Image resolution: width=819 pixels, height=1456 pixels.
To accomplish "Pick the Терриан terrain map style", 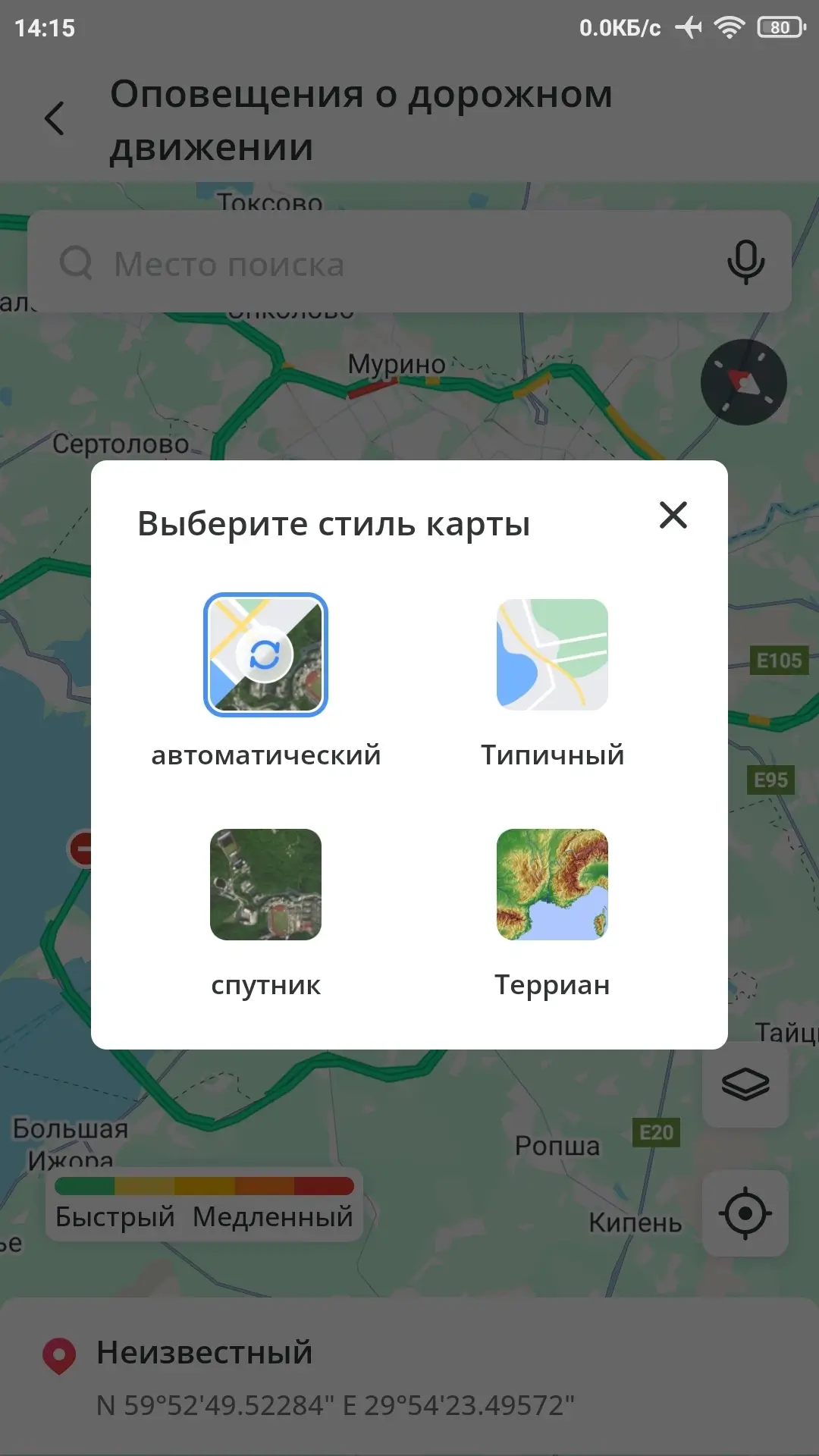I will click(x=552, y=885).
